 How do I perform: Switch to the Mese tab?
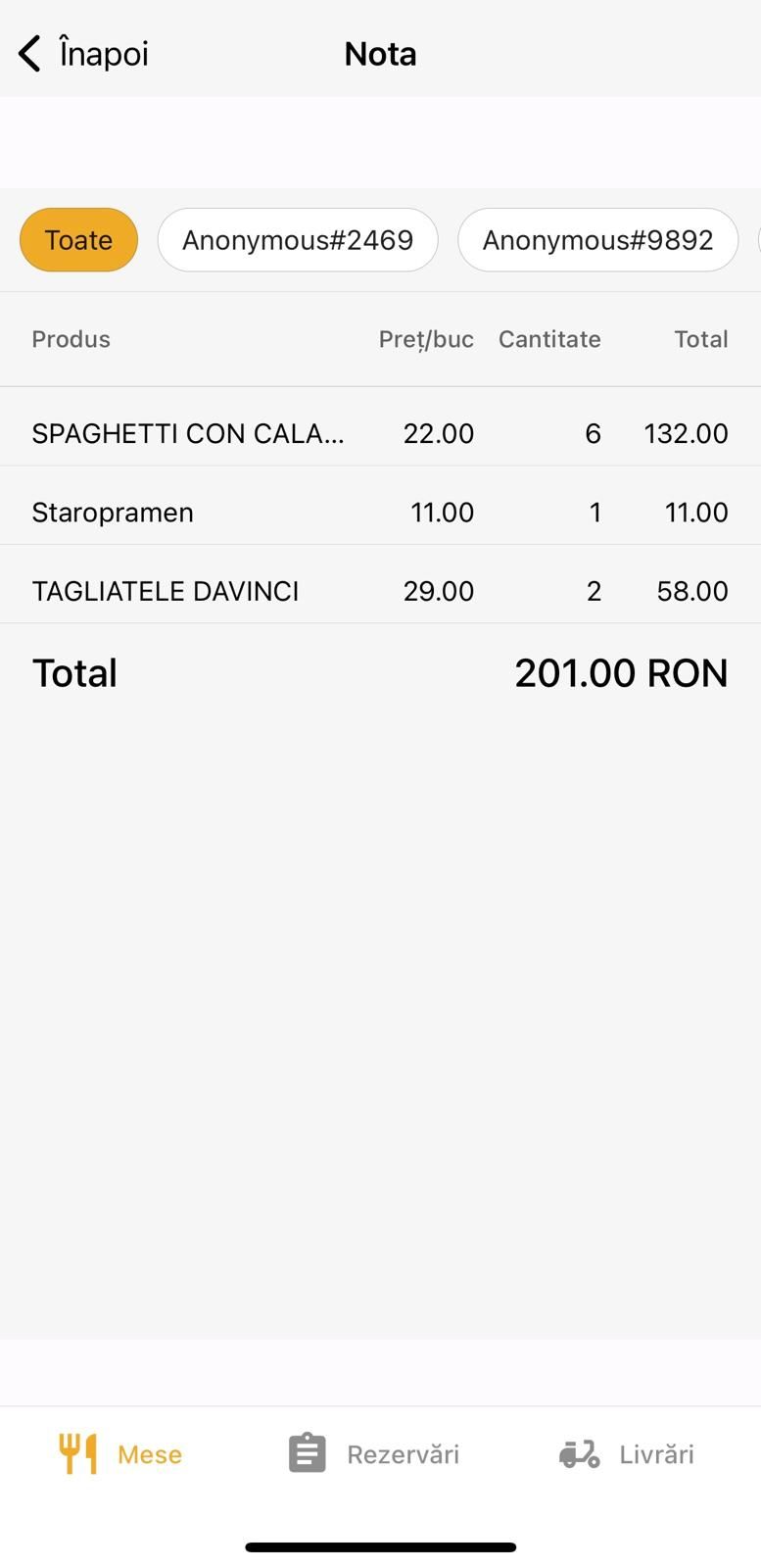(121, 1453)
